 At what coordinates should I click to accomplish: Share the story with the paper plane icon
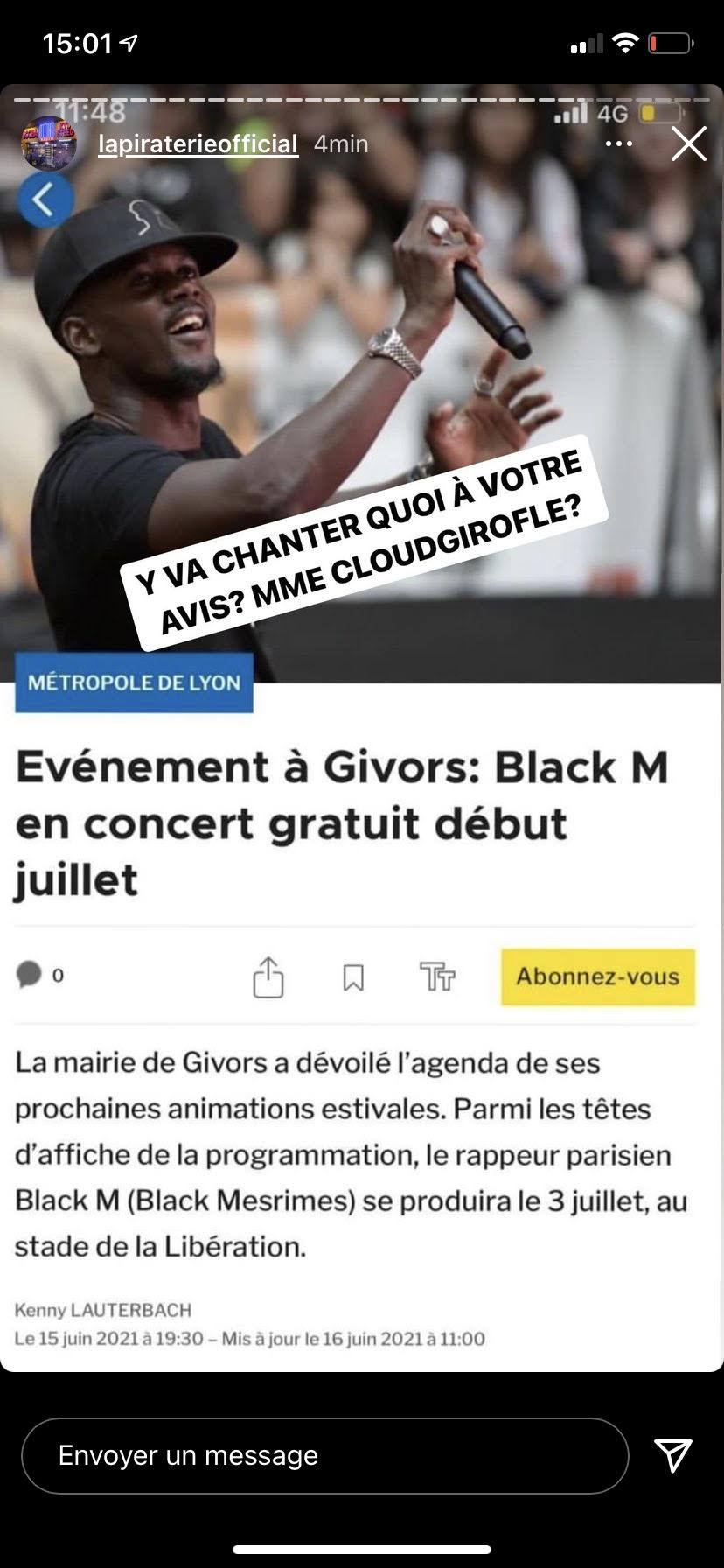pos(673,1455)
